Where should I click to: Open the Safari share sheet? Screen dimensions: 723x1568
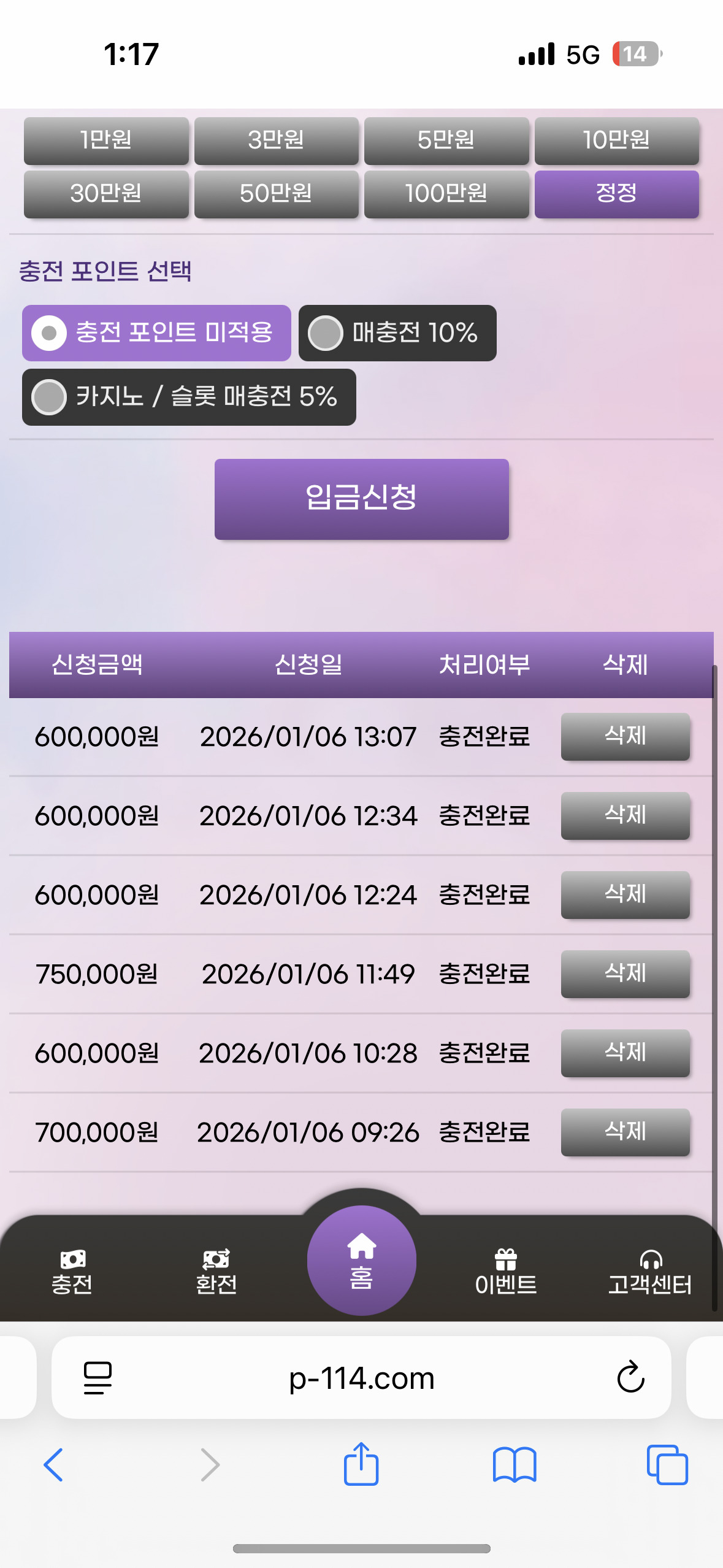(361, 1464)
